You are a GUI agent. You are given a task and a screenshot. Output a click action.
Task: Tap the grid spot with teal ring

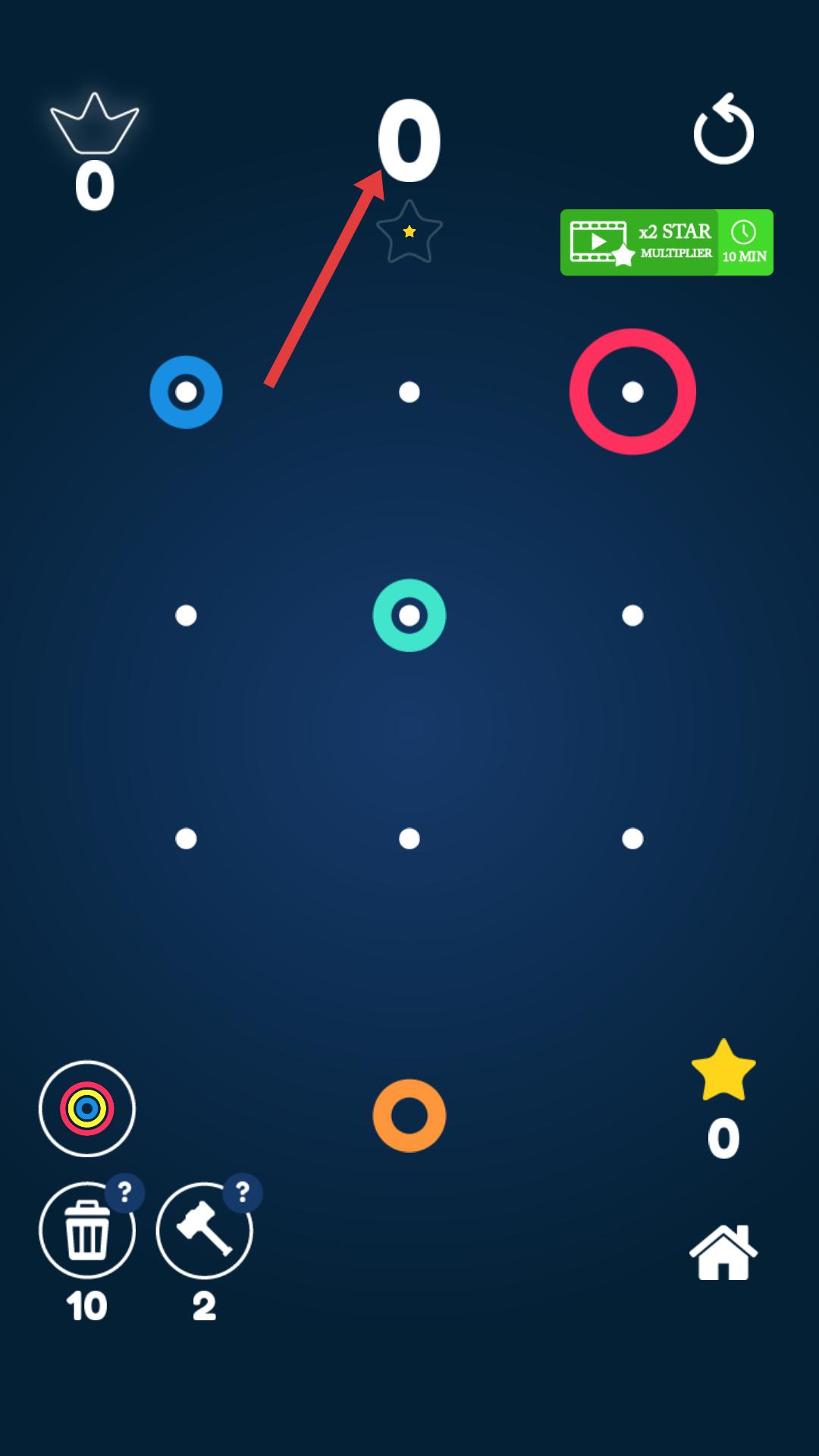[409, 615]
